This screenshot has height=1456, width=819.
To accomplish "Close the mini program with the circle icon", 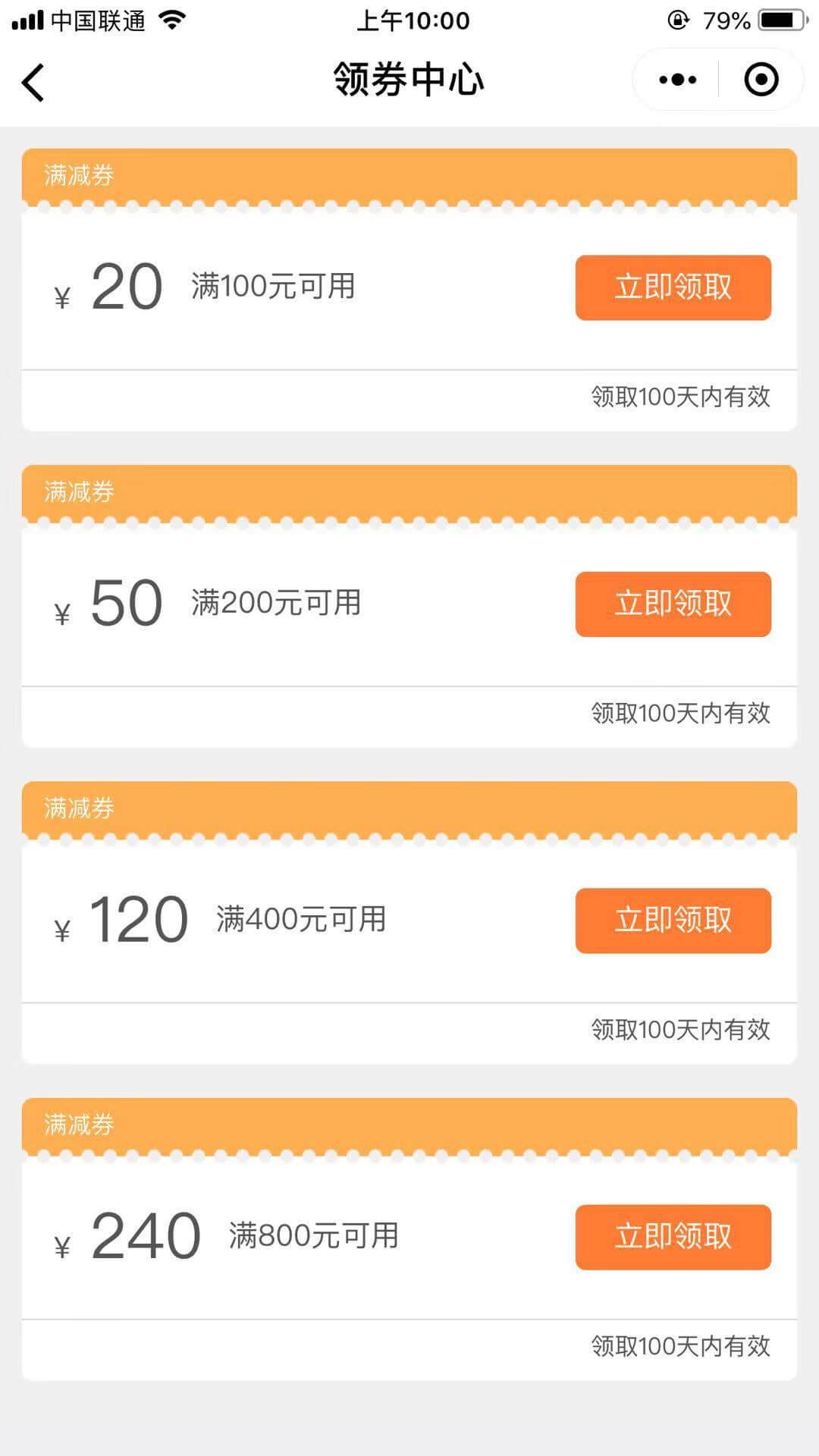I will pyautogui.click(x=761, y=80).
